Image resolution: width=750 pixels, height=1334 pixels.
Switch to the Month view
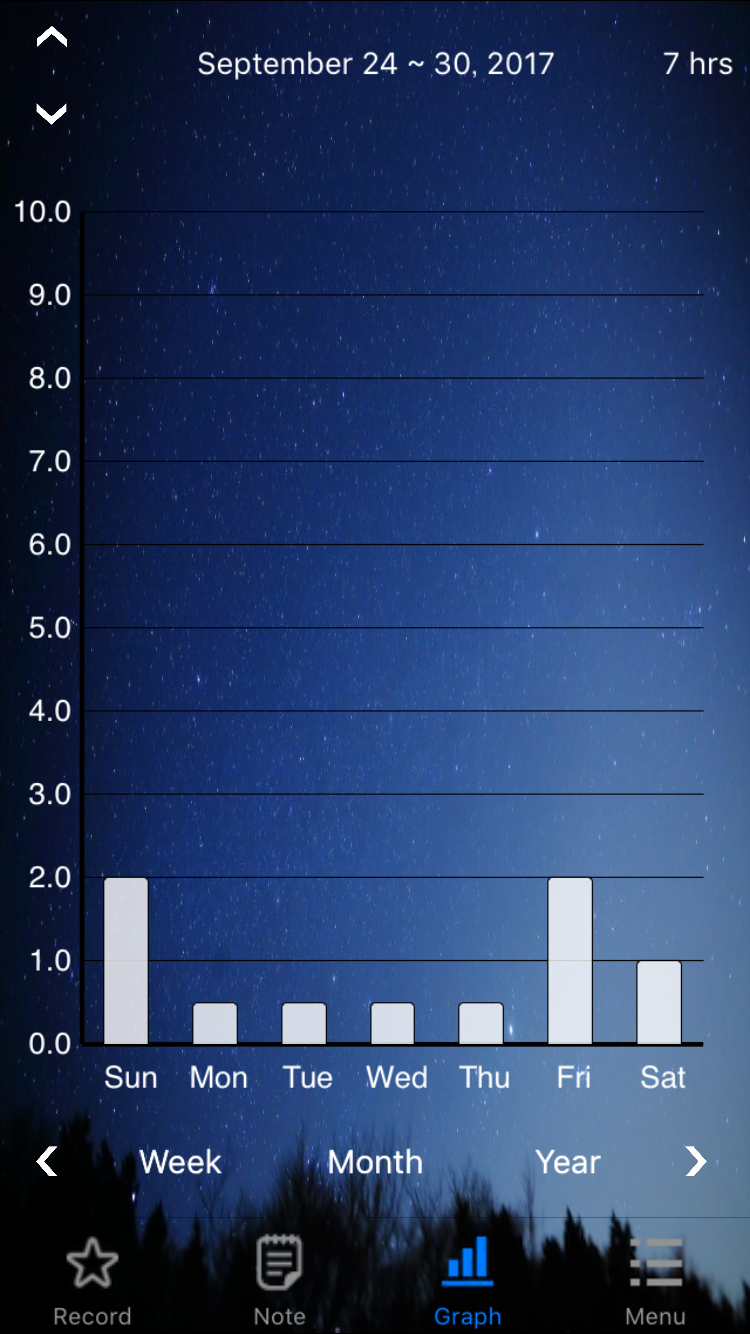pyautogui.click(x=375, y=1162)
